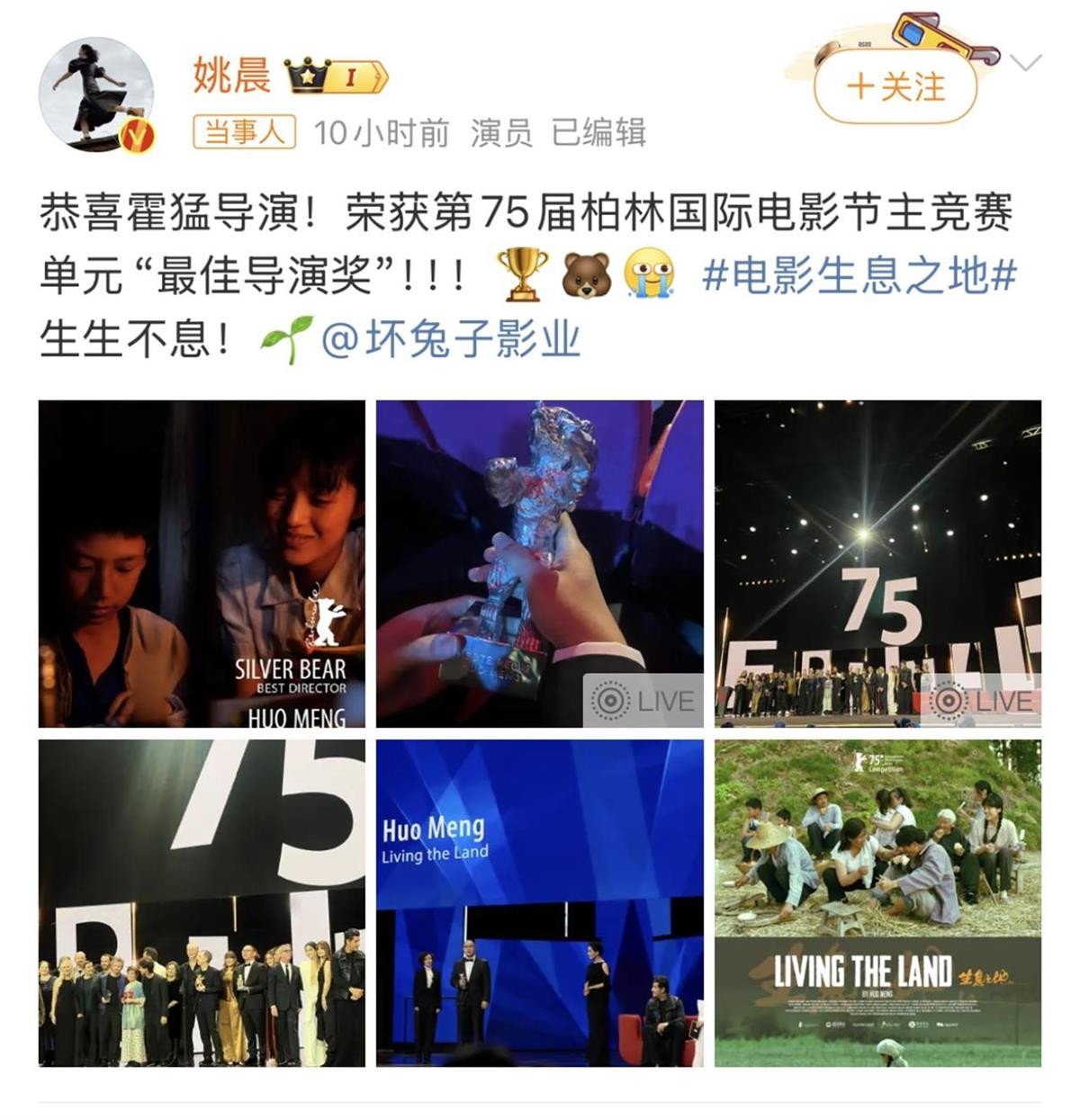View the Living the Land poster image
The width and height of the screenshot is (1080, 1120).
[x=877, y=903]
